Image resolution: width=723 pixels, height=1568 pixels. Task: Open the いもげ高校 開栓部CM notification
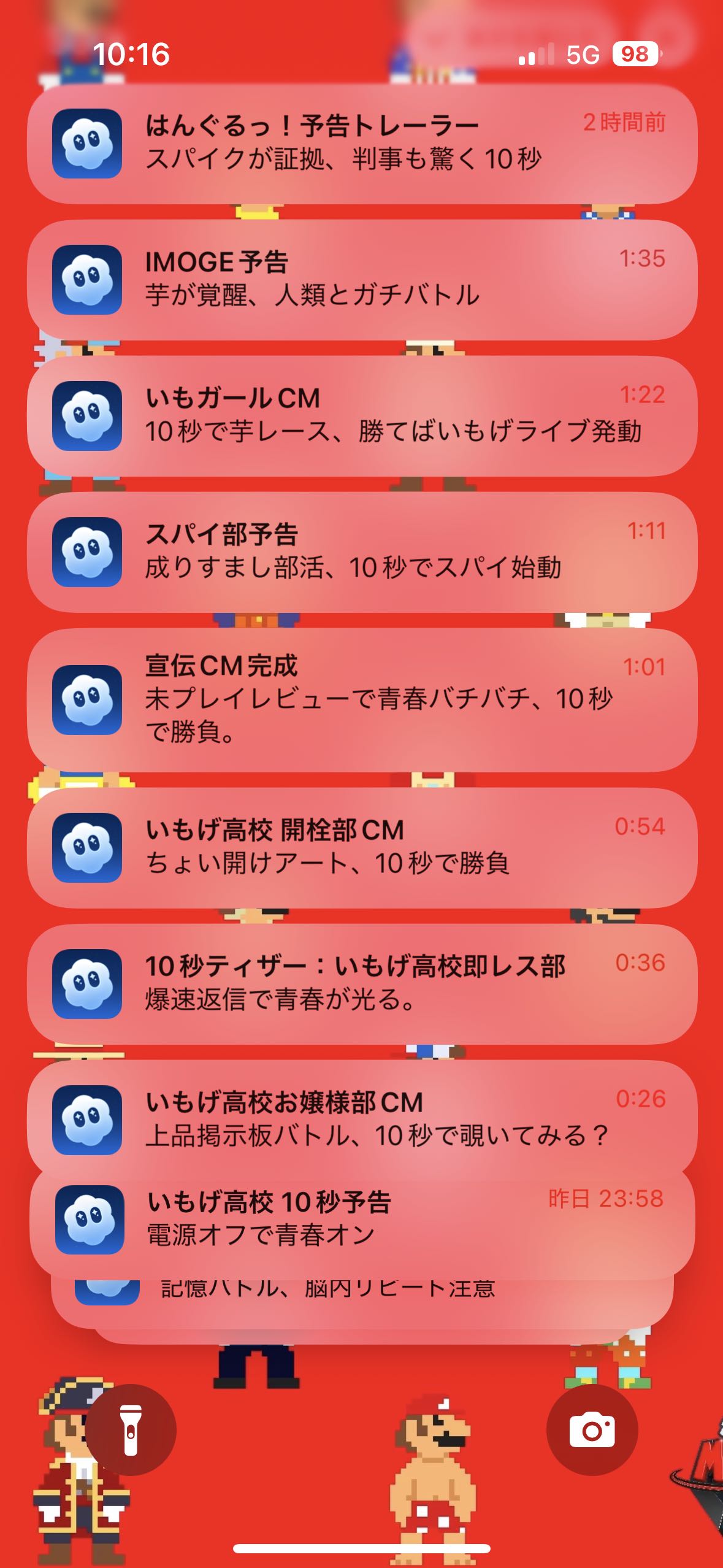362,848
